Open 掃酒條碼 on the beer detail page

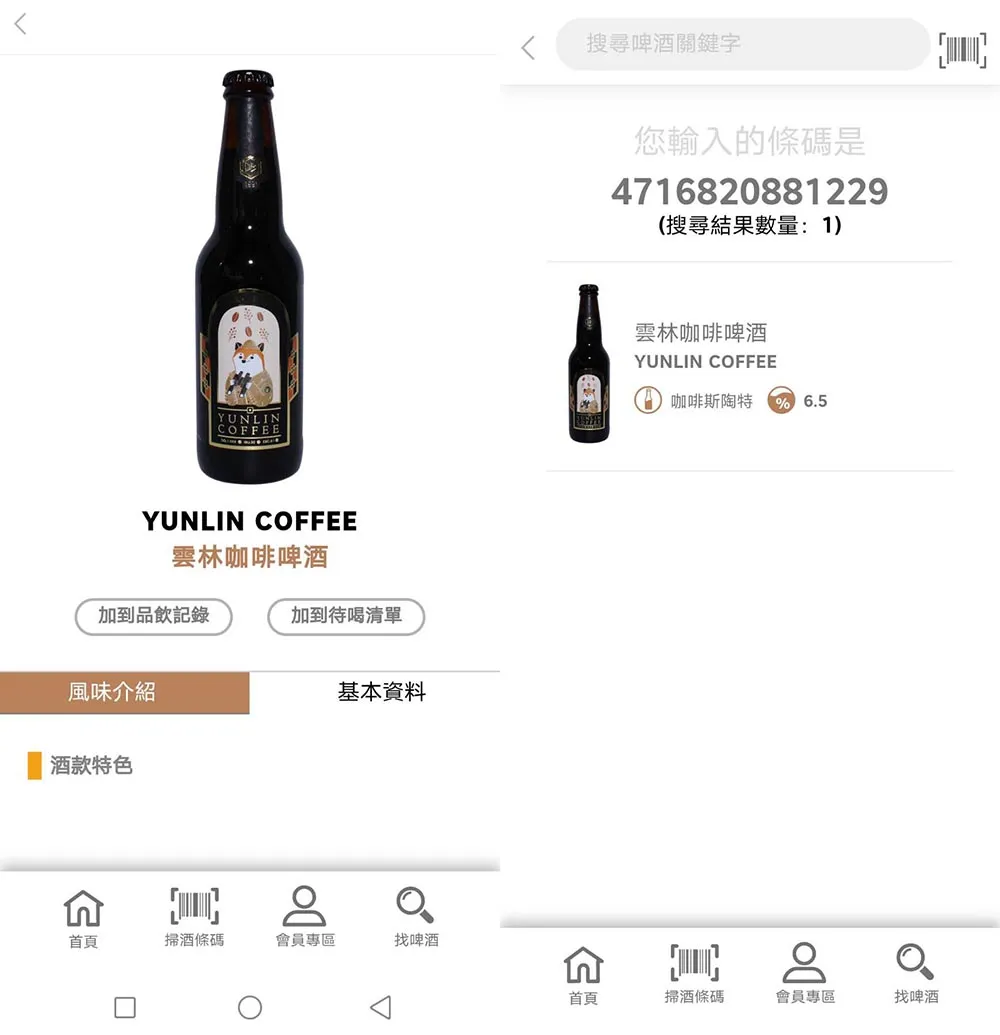coord(194,917)
